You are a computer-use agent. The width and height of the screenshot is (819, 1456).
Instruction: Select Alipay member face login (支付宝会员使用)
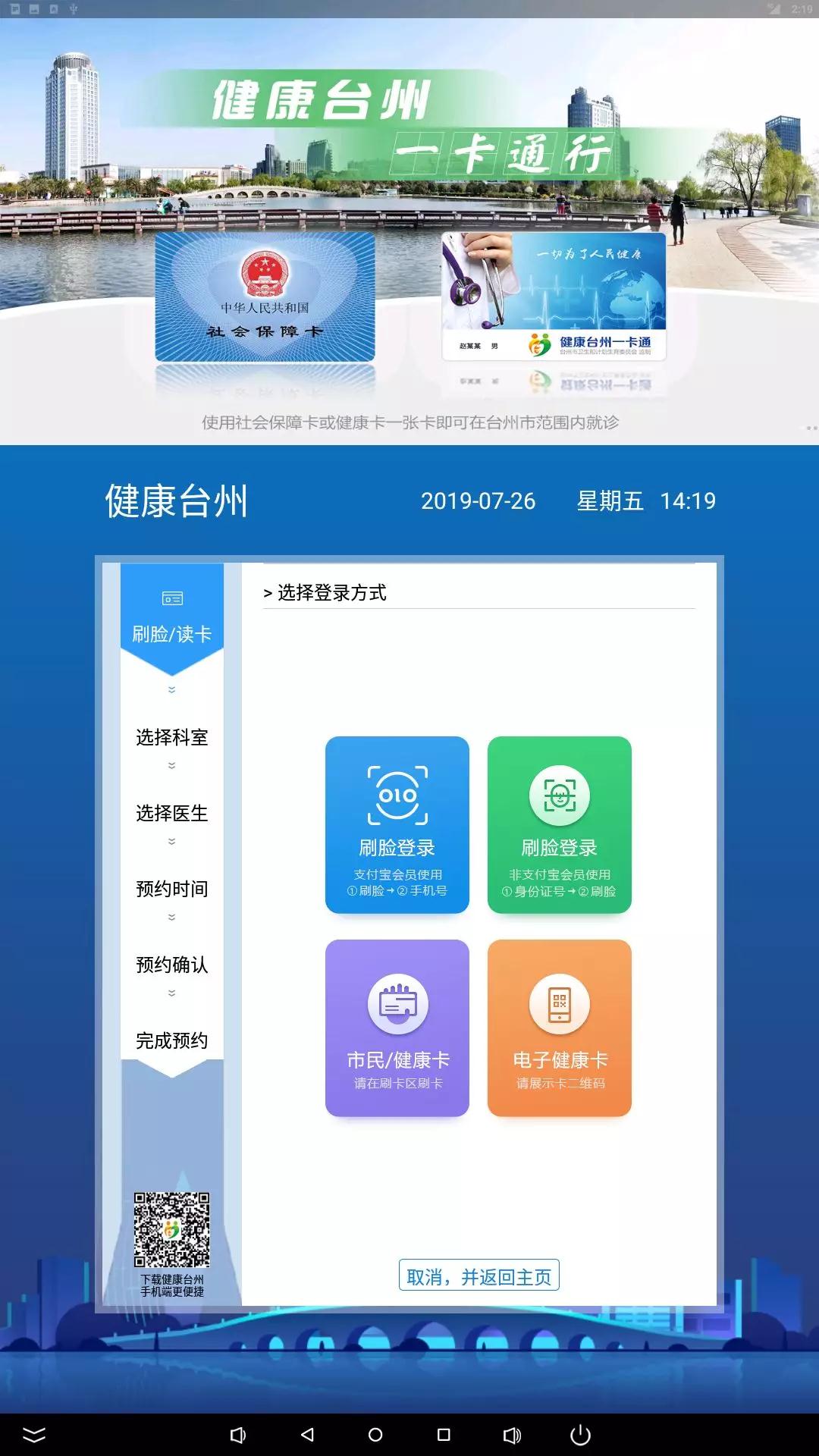click(397, 825)
